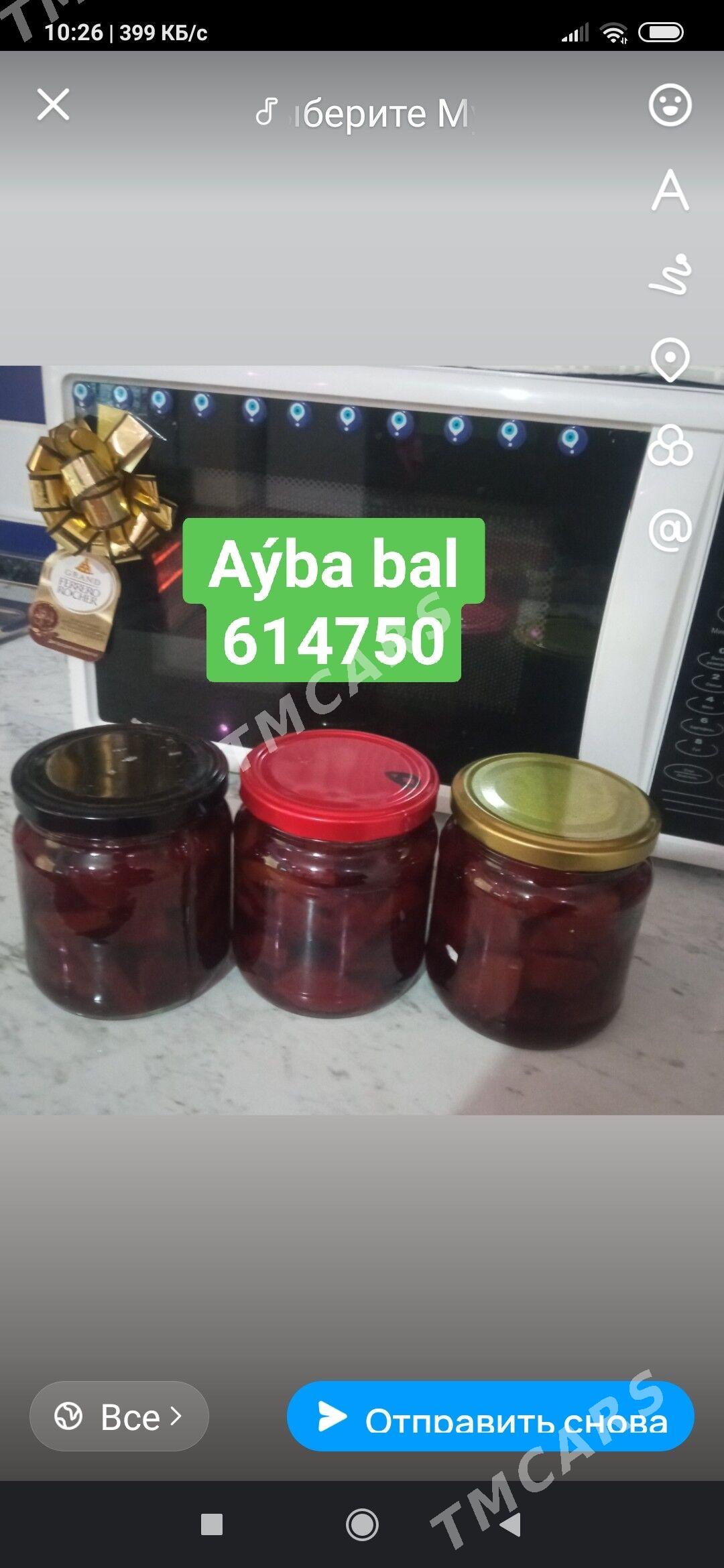Add a location tag
Screen dimensions: 724x1568
670,360
